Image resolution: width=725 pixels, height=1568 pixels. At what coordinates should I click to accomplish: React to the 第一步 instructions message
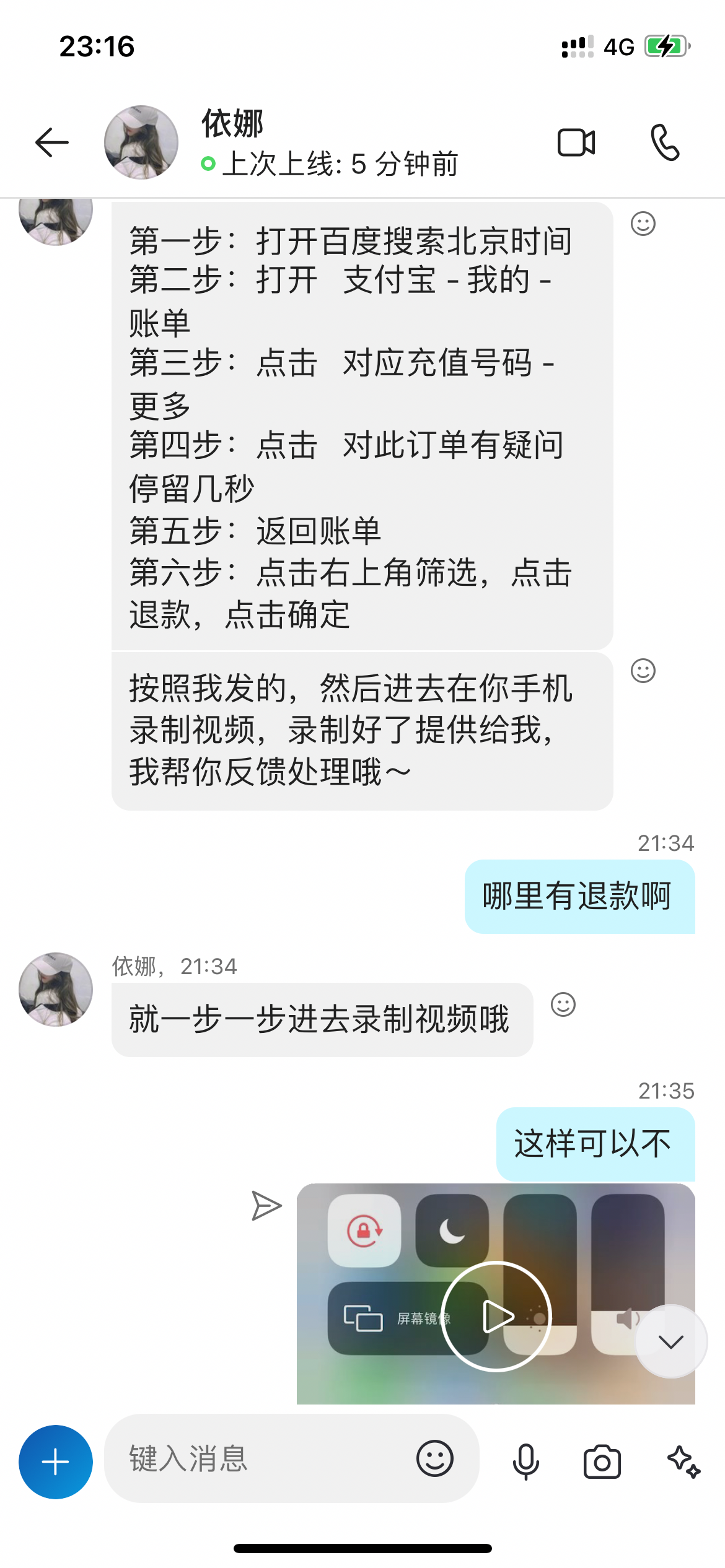click(x=643, y=224)
